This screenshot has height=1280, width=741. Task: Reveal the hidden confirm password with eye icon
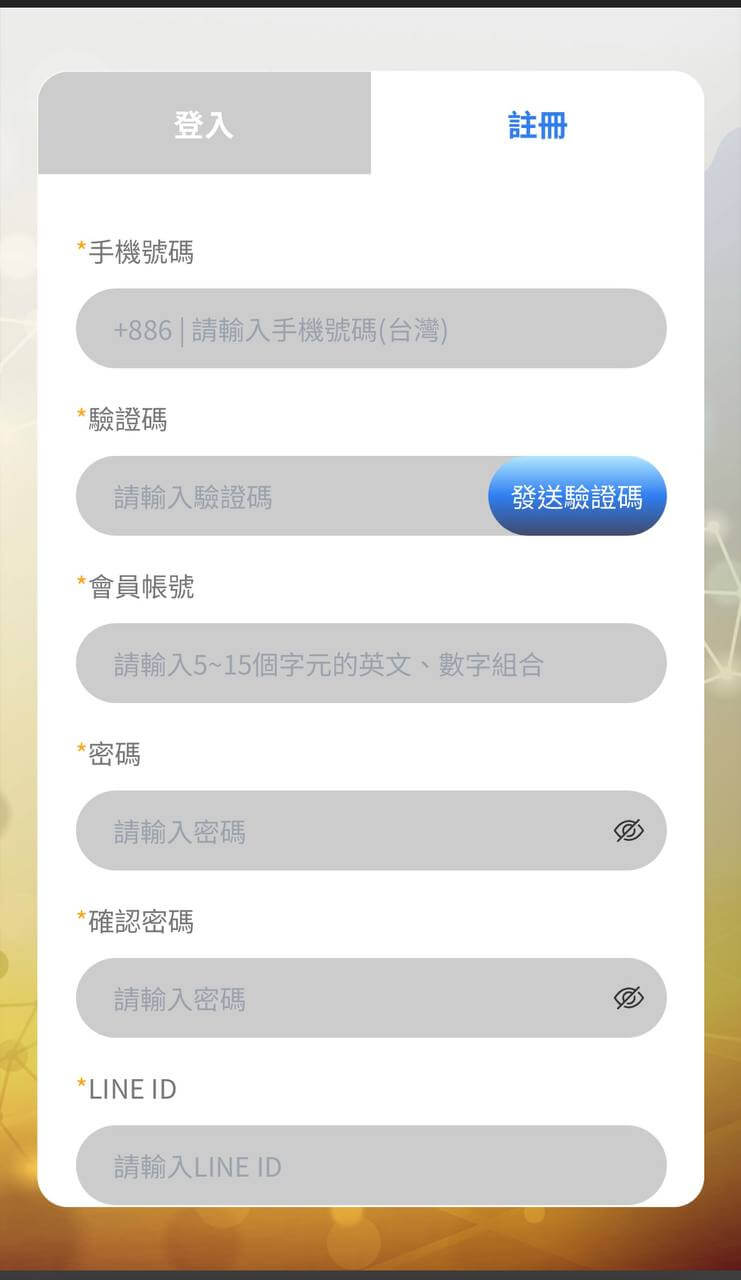coord(629,997)
